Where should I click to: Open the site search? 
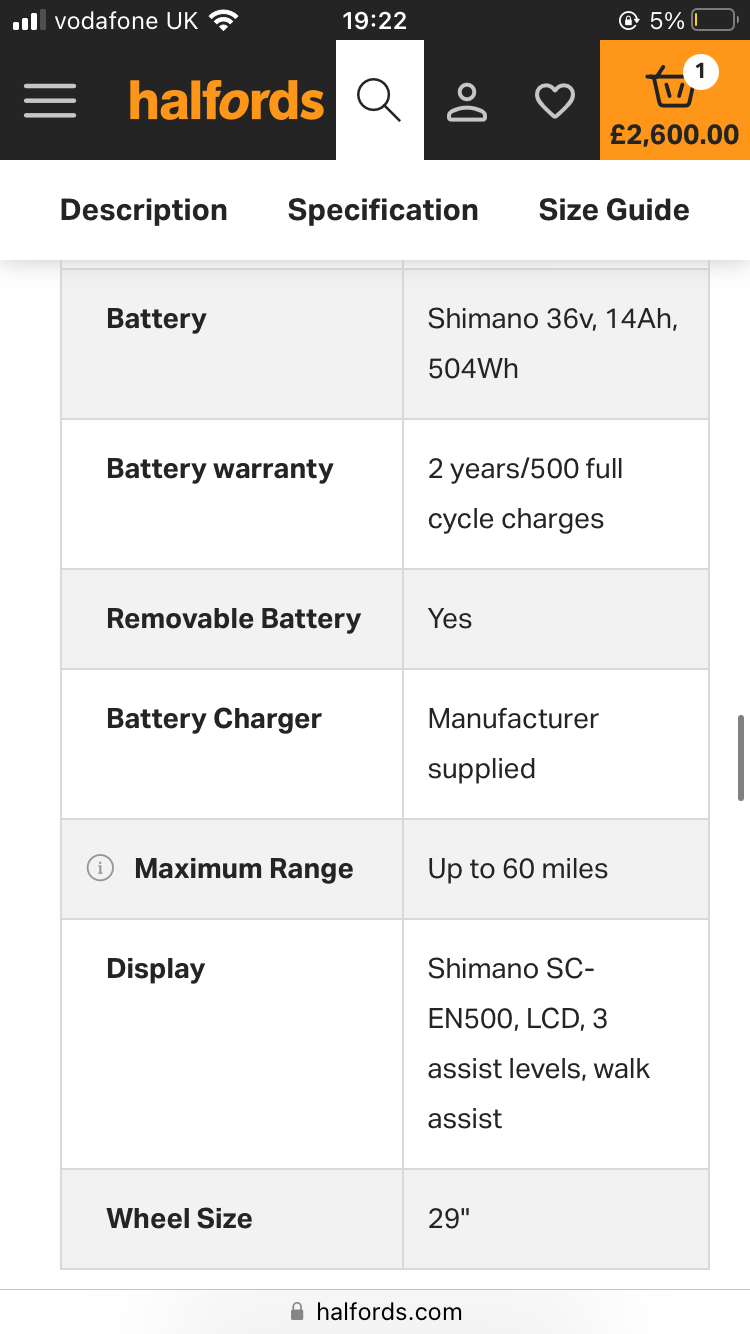[x=379, y=100]
